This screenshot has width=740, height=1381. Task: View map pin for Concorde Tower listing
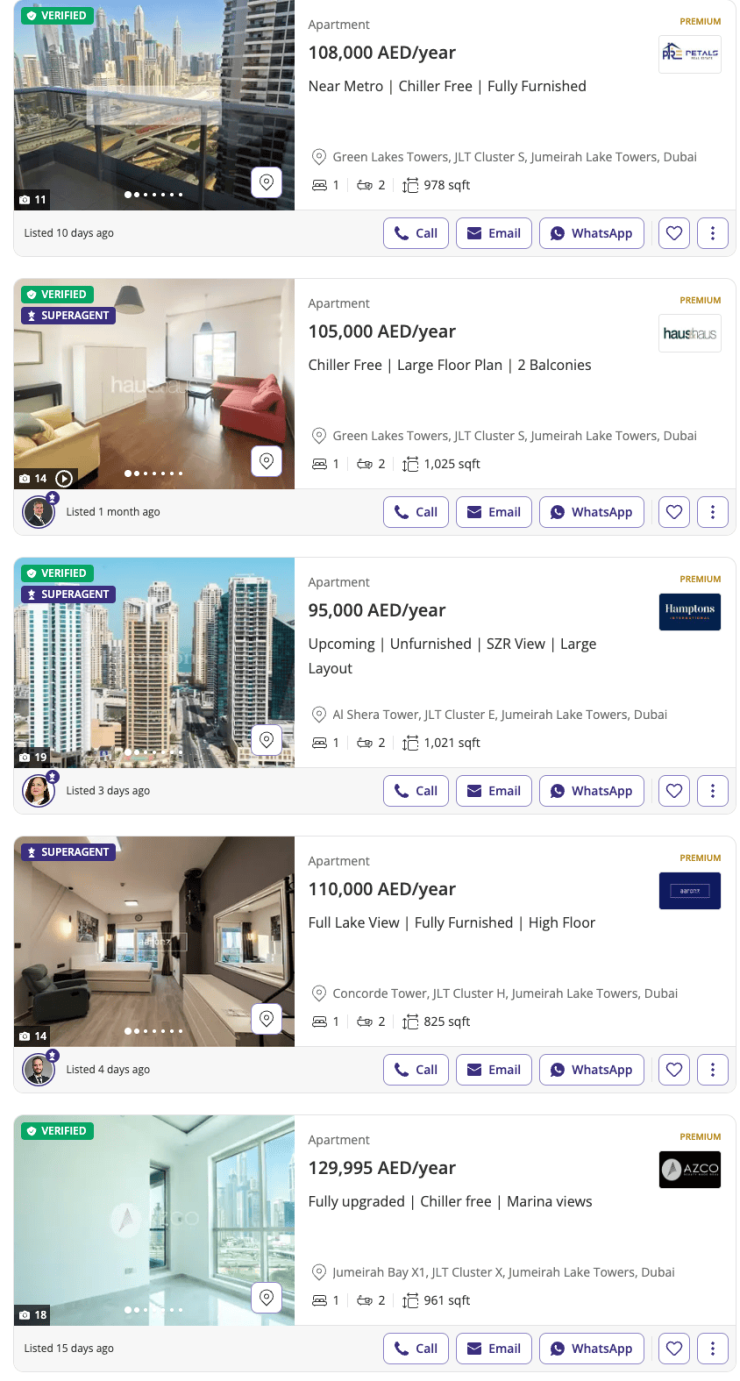click(x=266, y=1019)
